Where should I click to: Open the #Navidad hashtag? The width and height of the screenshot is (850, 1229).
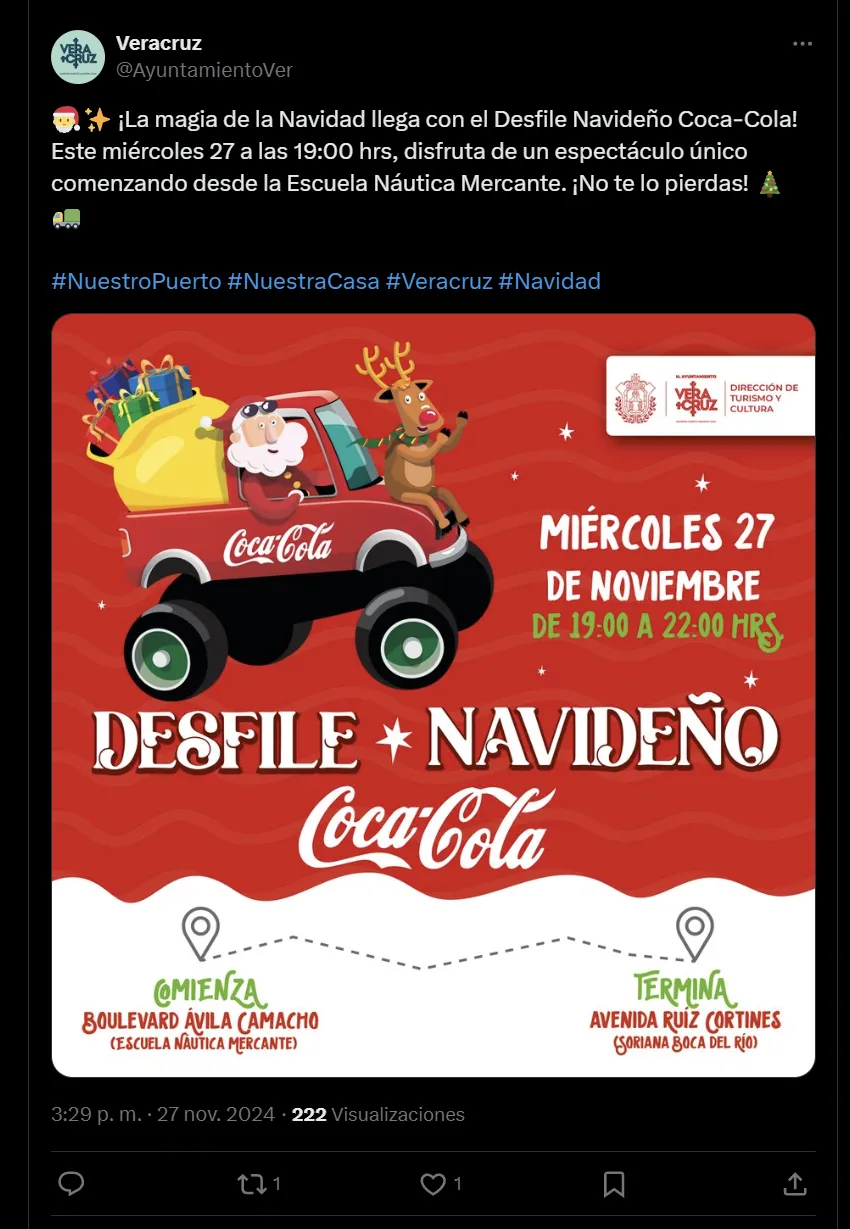tap(549, 281)
